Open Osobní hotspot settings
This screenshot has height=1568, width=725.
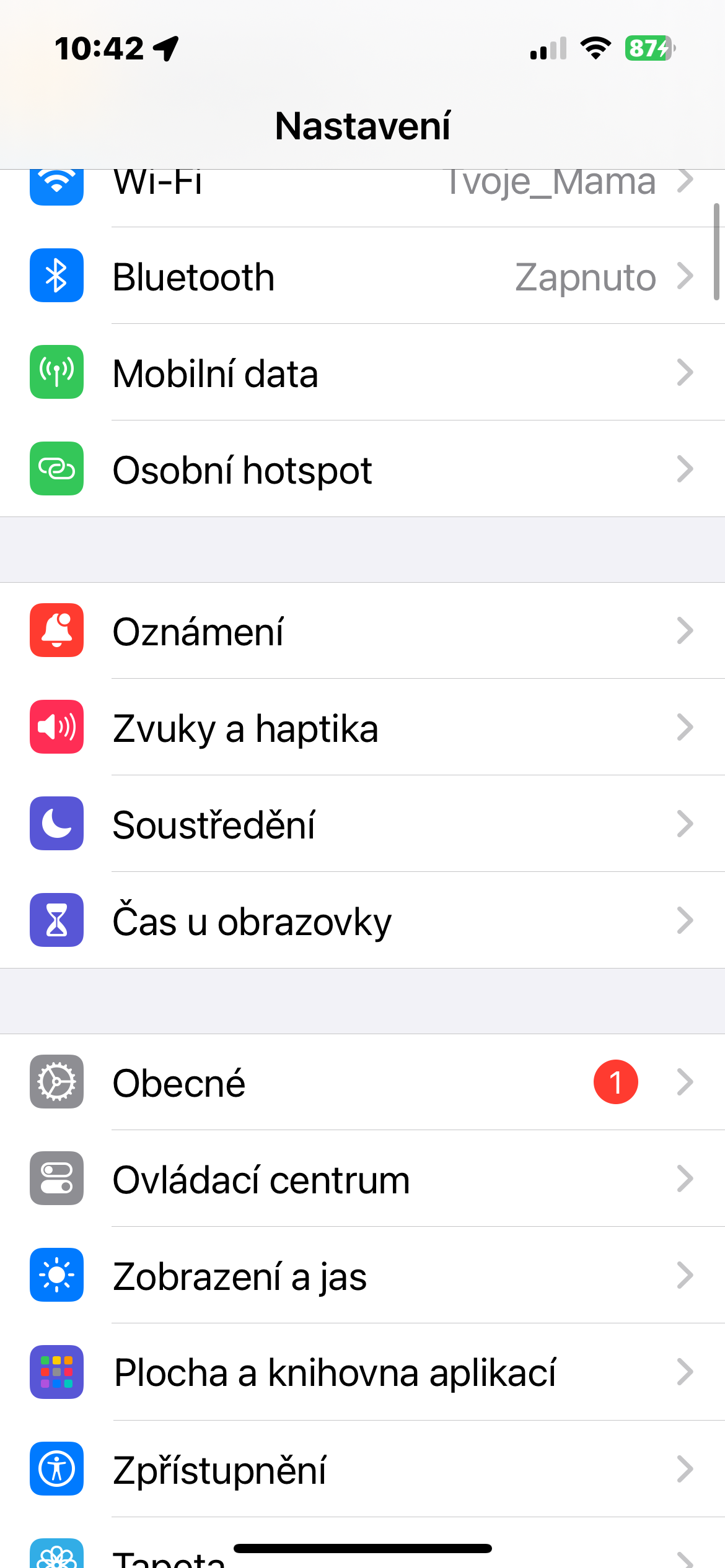(x=362, y=469)
